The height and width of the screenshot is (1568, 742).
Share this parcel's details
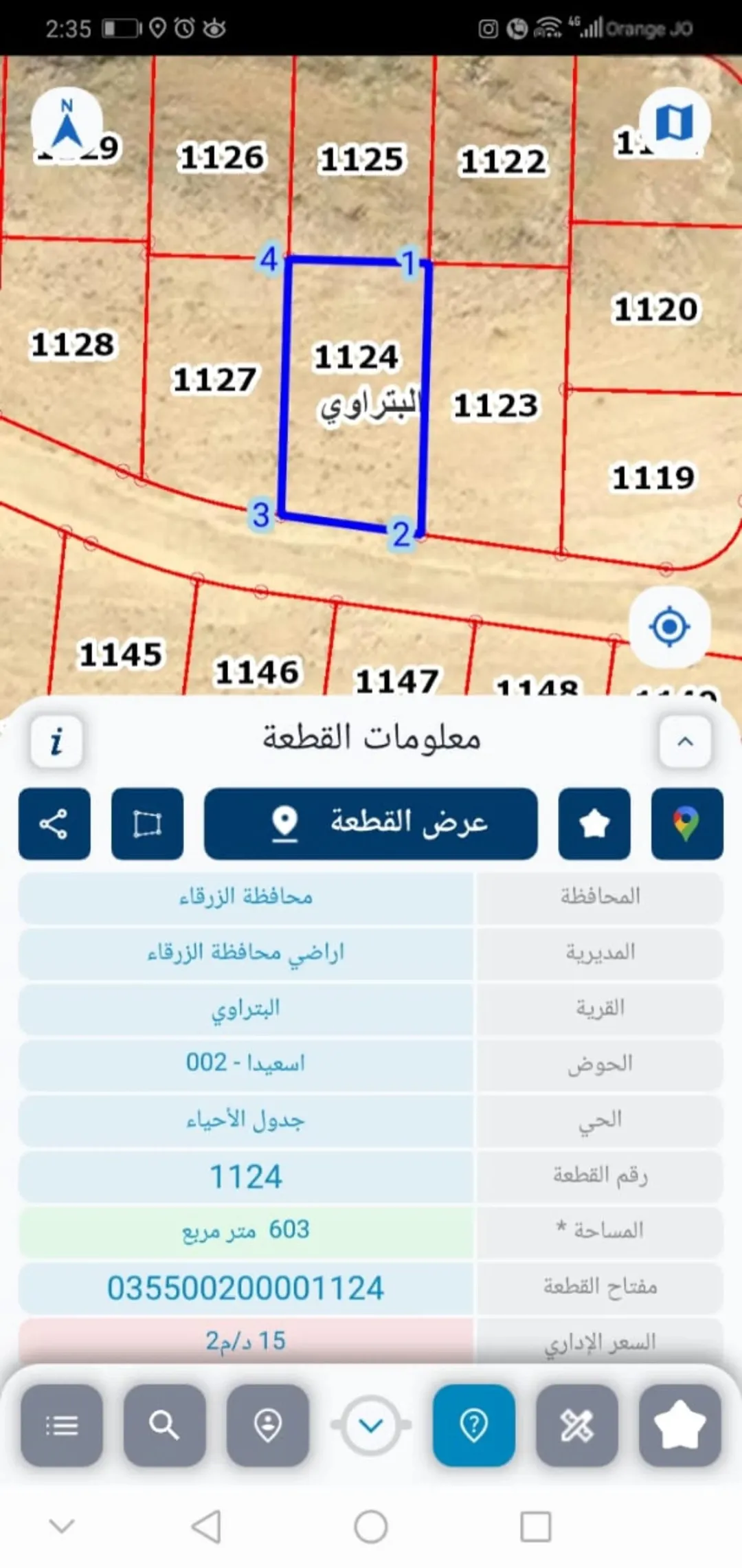tap(54, 824)
